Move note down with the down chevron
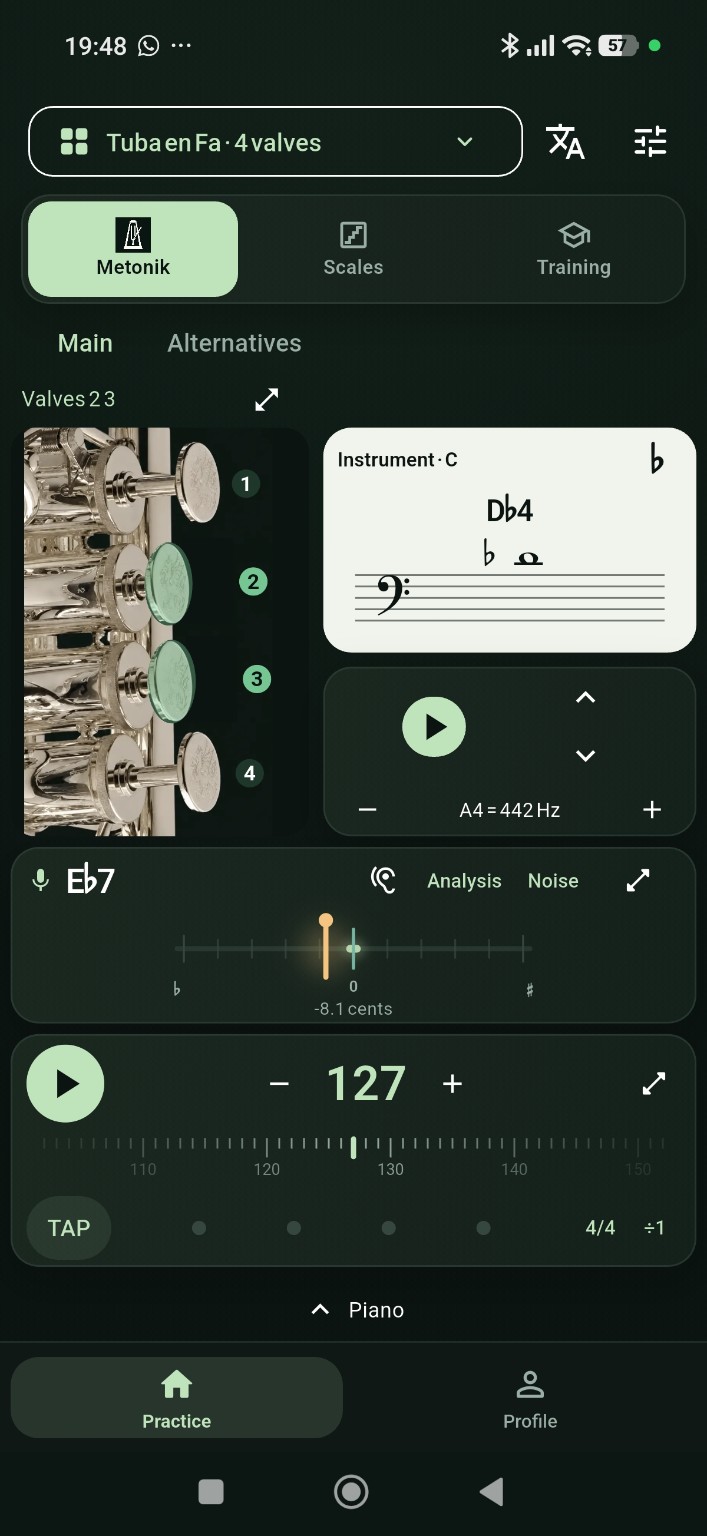Image resolution: width=707 pixels, height=1536 pixels. pyautogui.click(x=586, y=756)
